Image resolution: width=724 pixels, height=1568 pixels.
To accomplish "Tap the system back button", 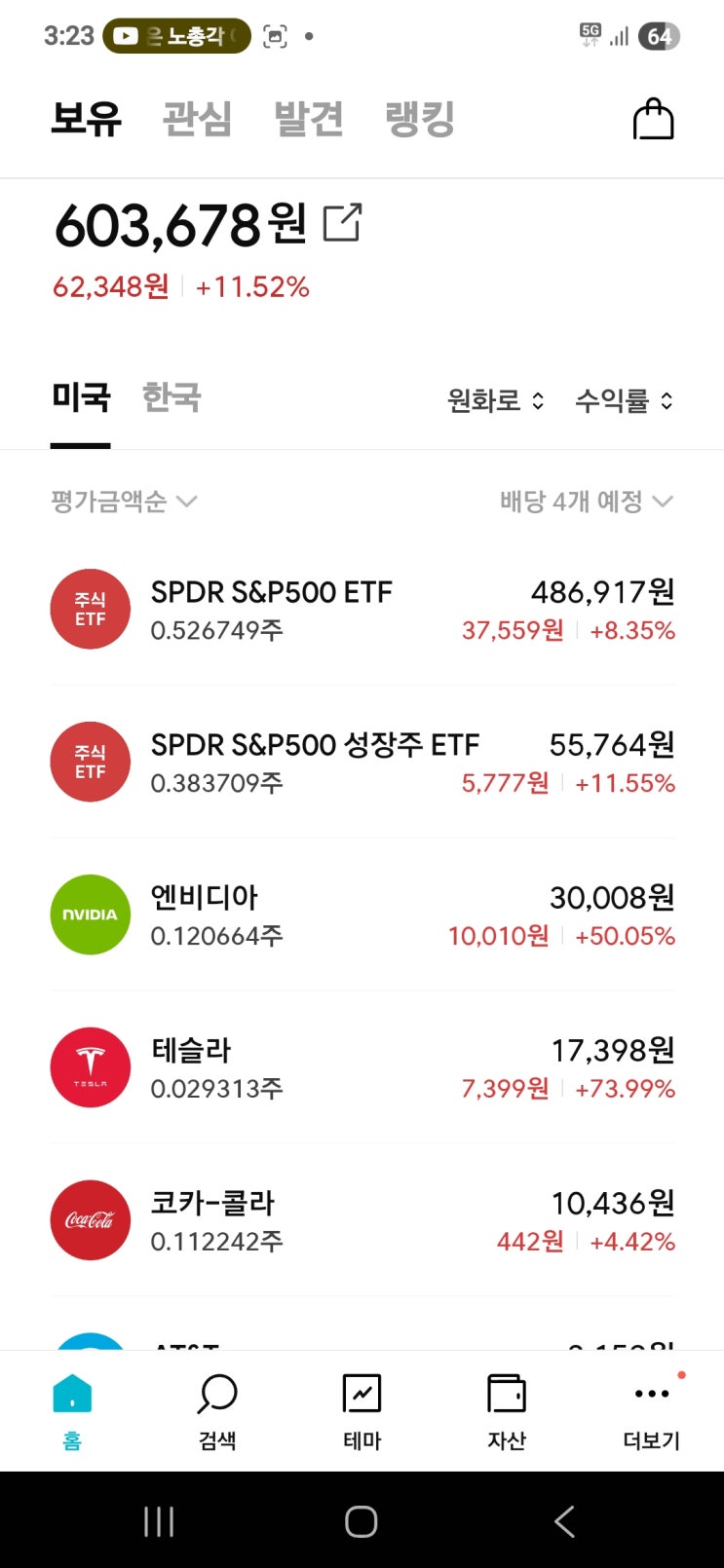I will pos(564,1521).
